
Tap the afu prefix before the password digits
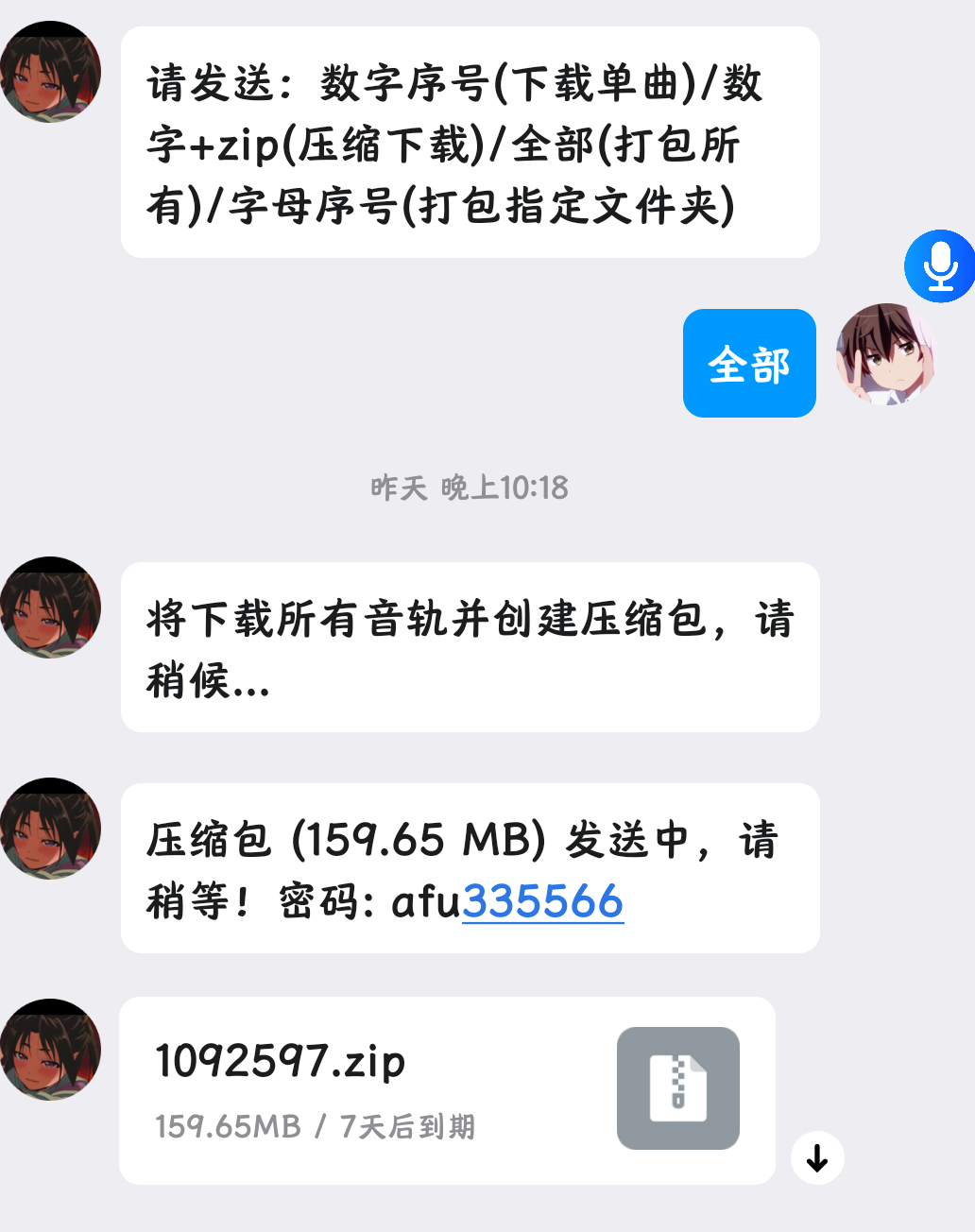click(424, 902)
